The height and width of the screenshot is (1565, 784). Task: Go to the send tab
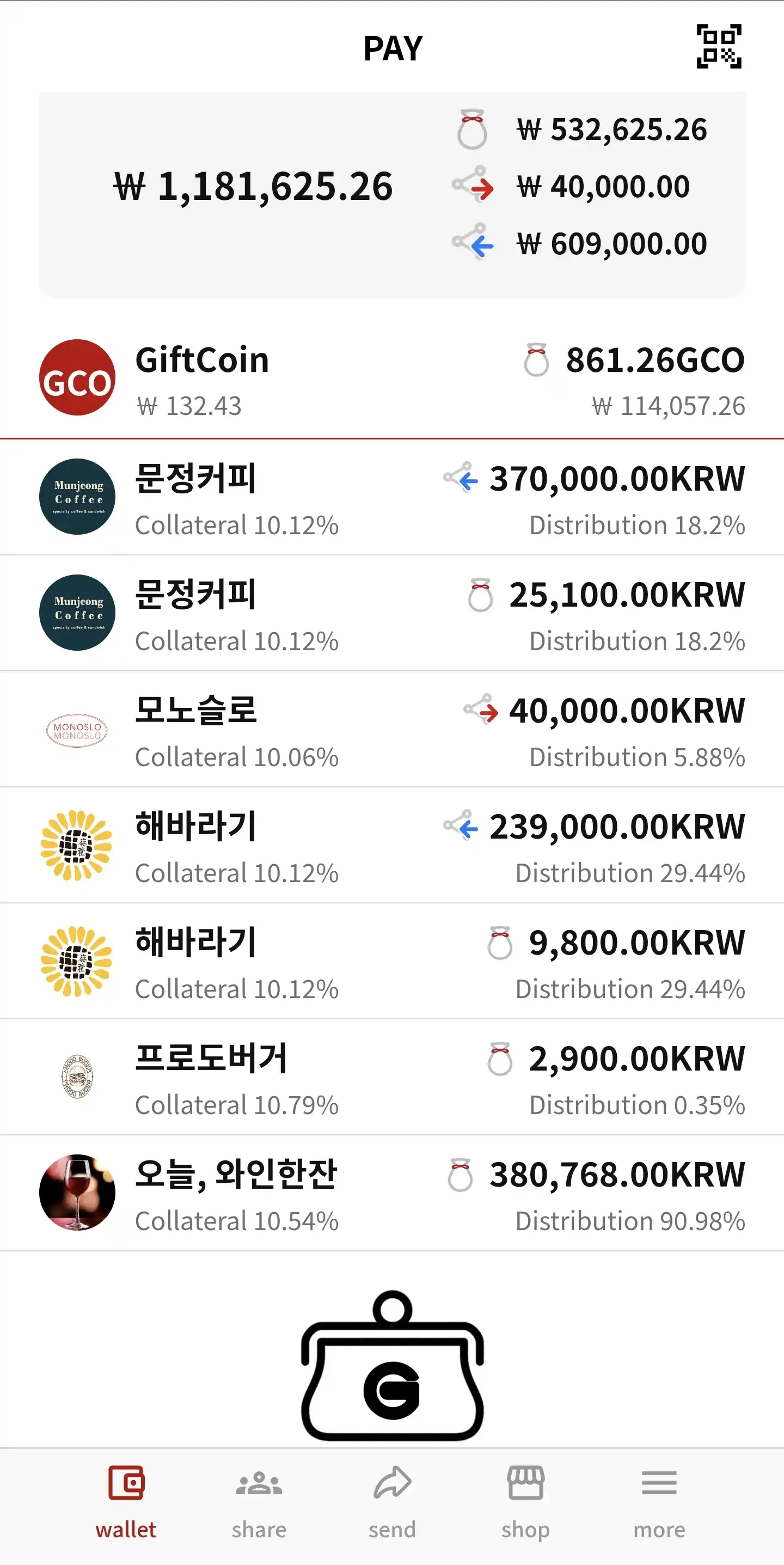(x=393, y=1501)
